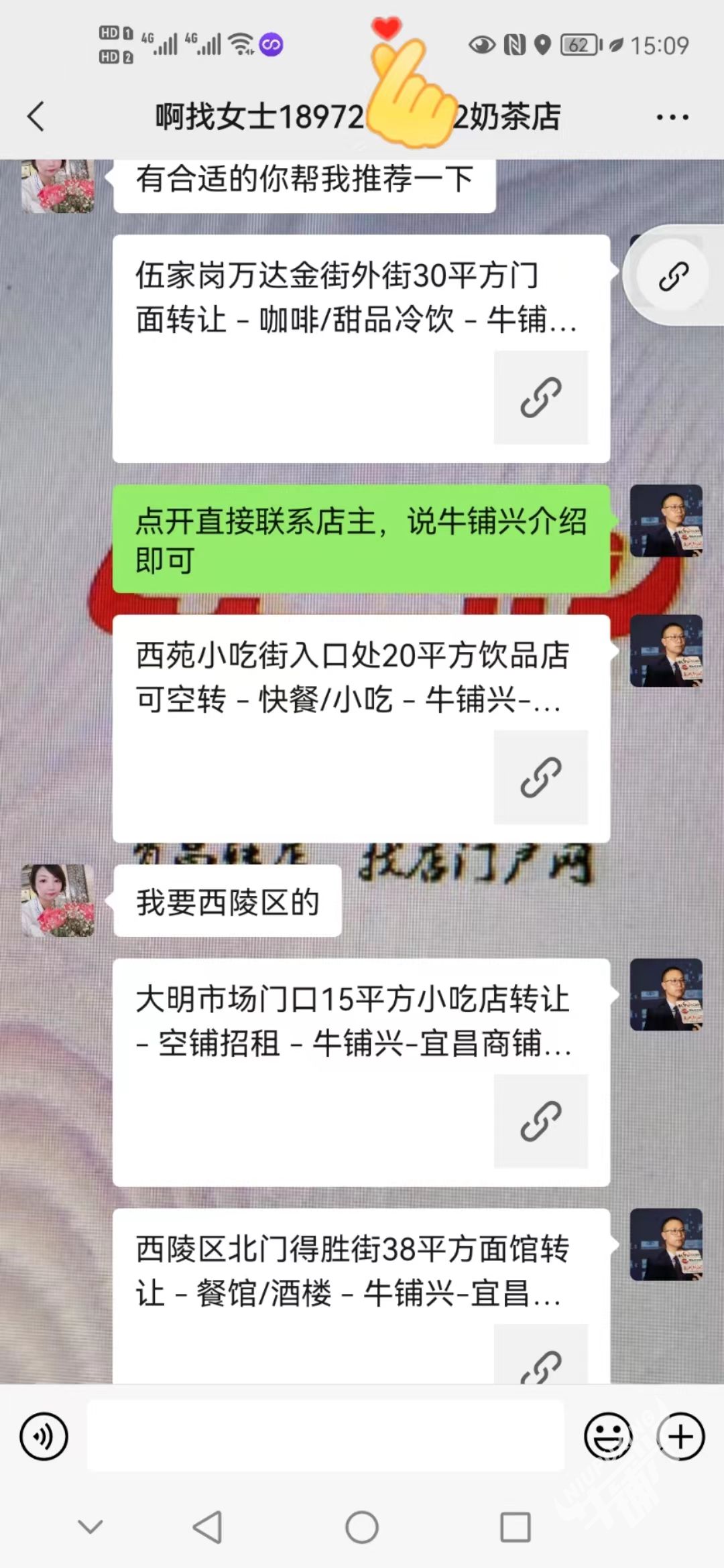
Task: Tap the floating link shortcut button
Action: click(673, 276)
